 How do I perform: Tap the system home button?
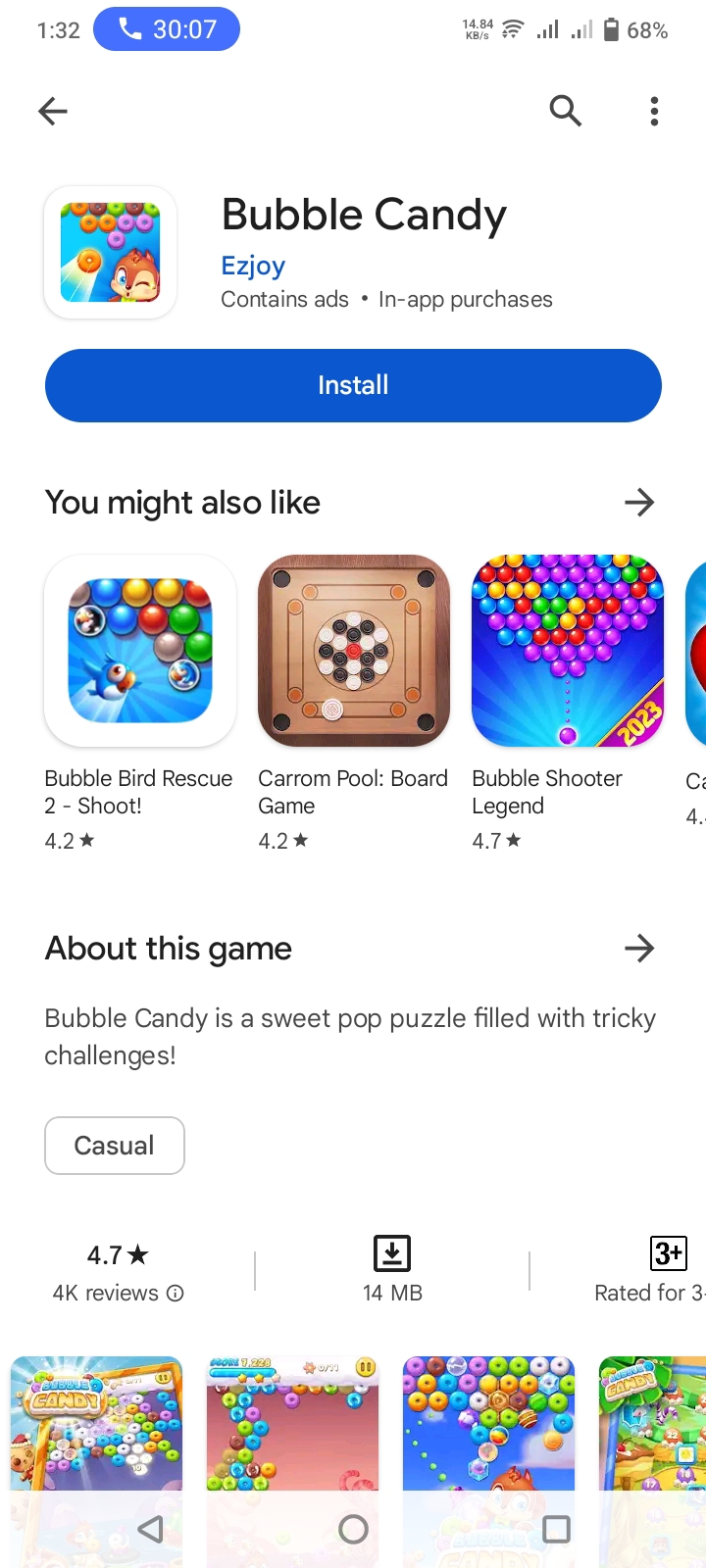pyautogui.click(x=353, y=1529)
